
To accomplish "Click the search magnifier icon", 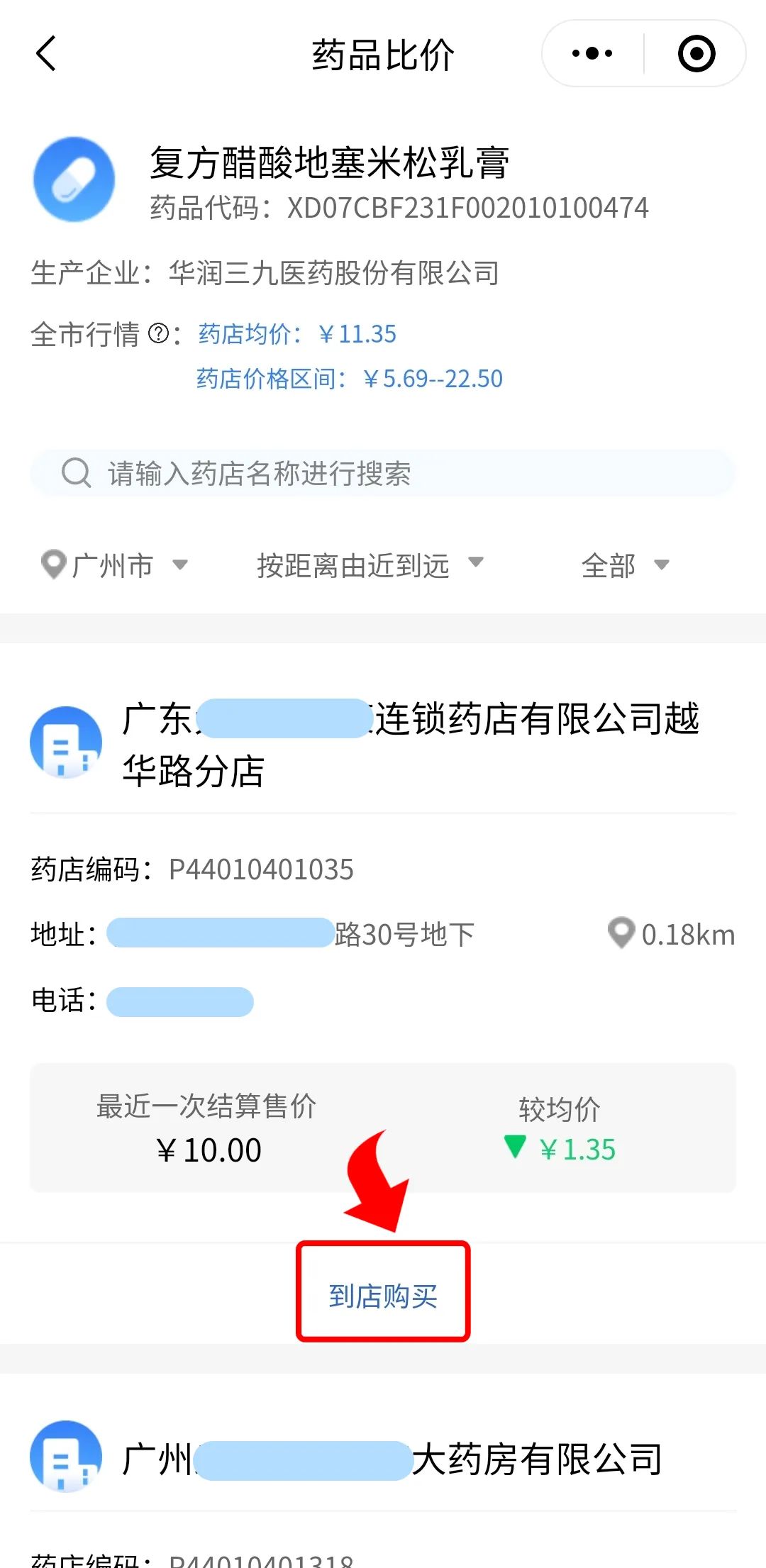I will pos(76,473).
